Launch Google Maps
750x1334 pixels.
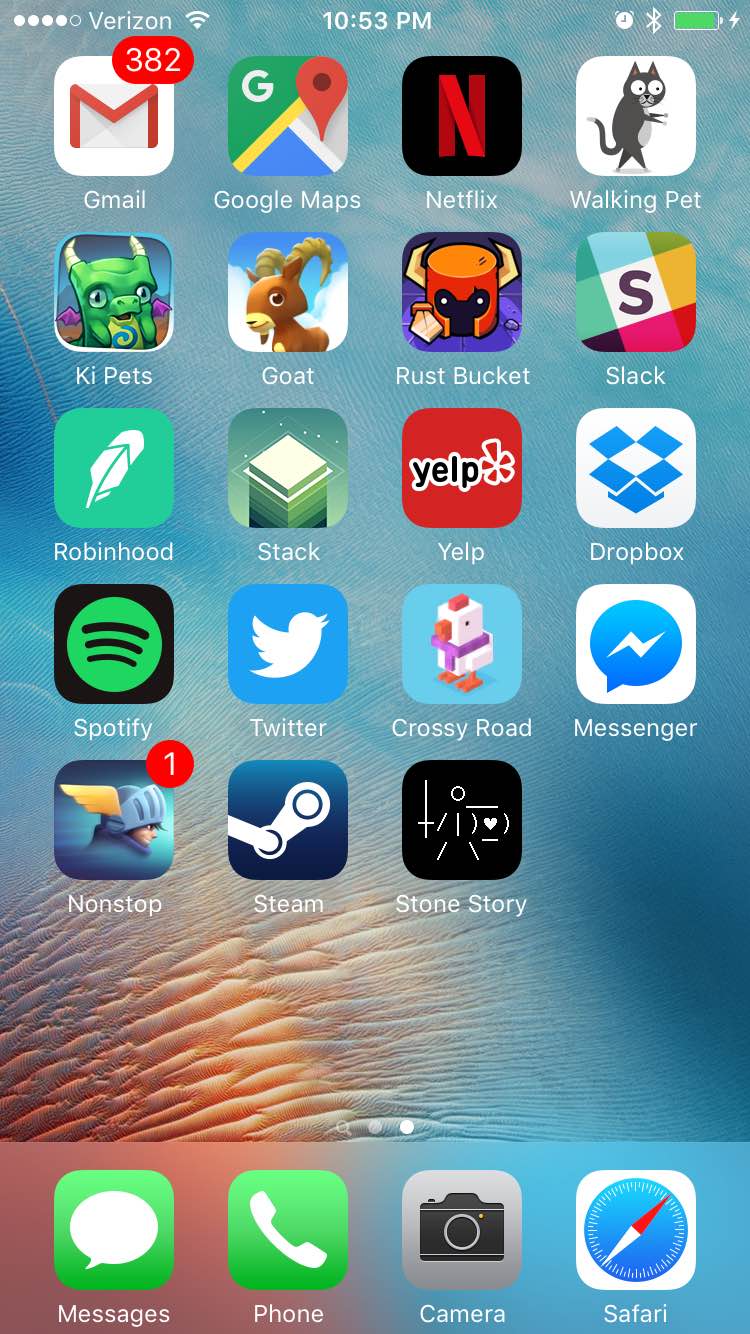click(288, 116)
